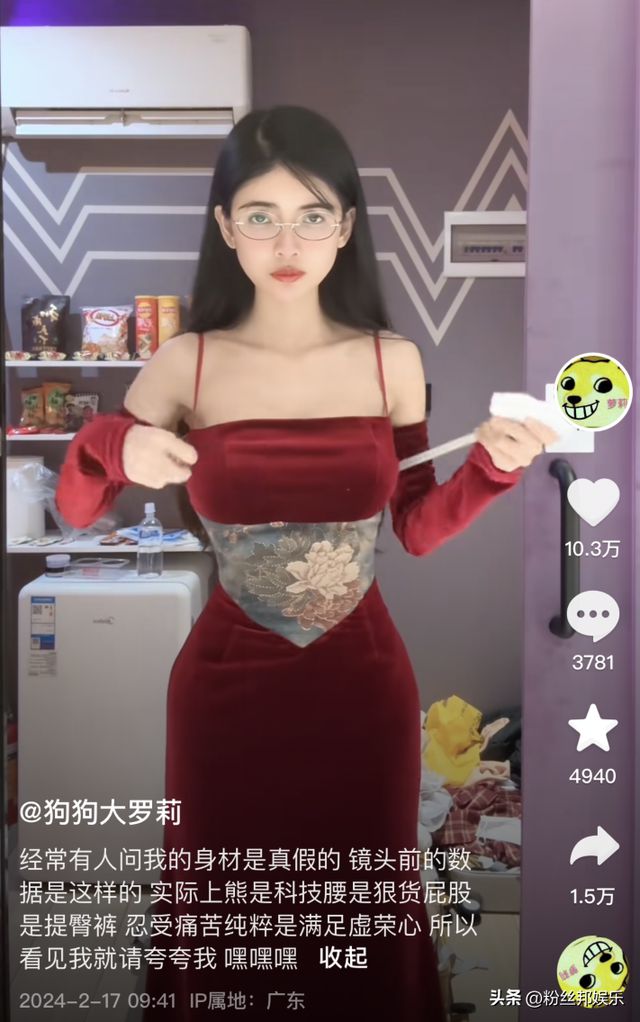Image resolution: width=640 pixels, height=1022 pixels.
Task: Open the comments with 3781 replies
Action: [593, 615]
